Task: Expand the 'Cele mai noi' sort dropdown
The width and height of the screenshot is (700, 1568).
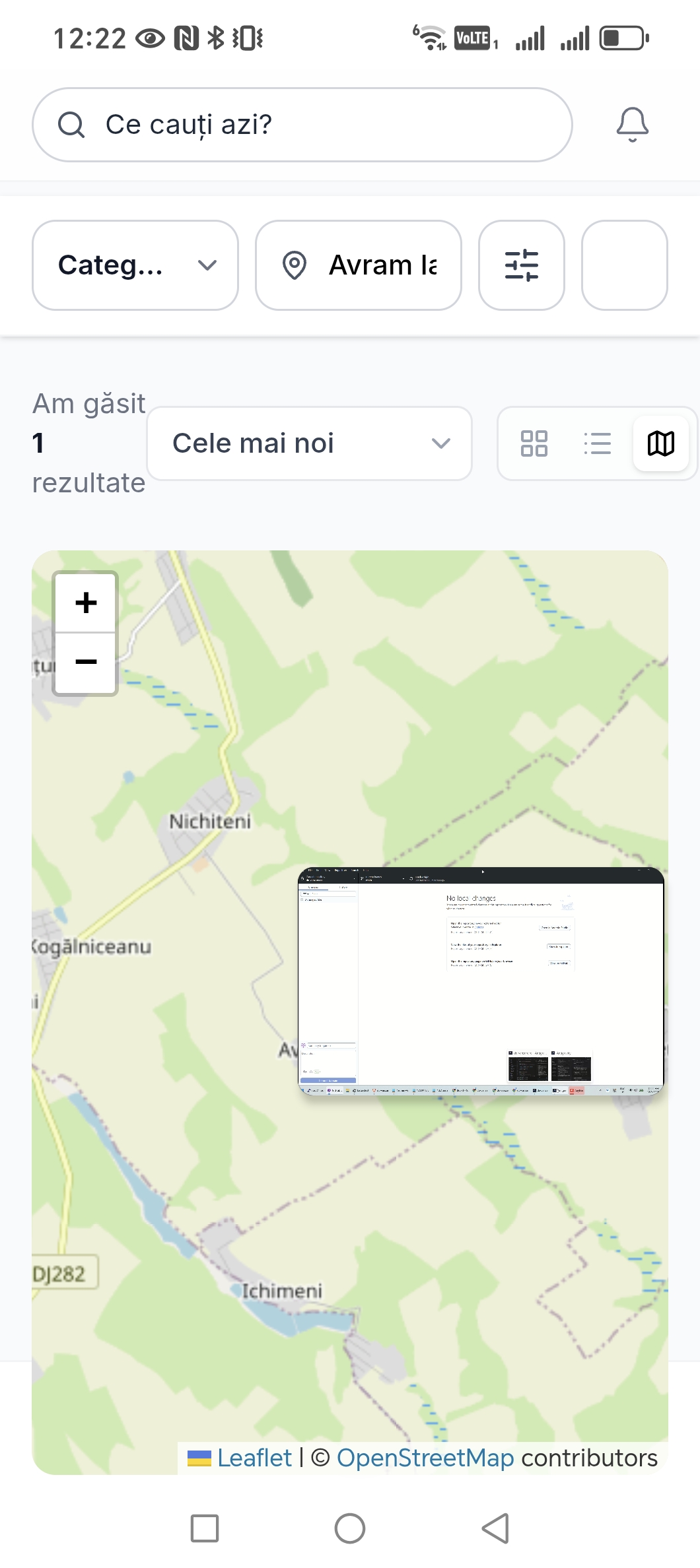Action: [x=309, y=443]
